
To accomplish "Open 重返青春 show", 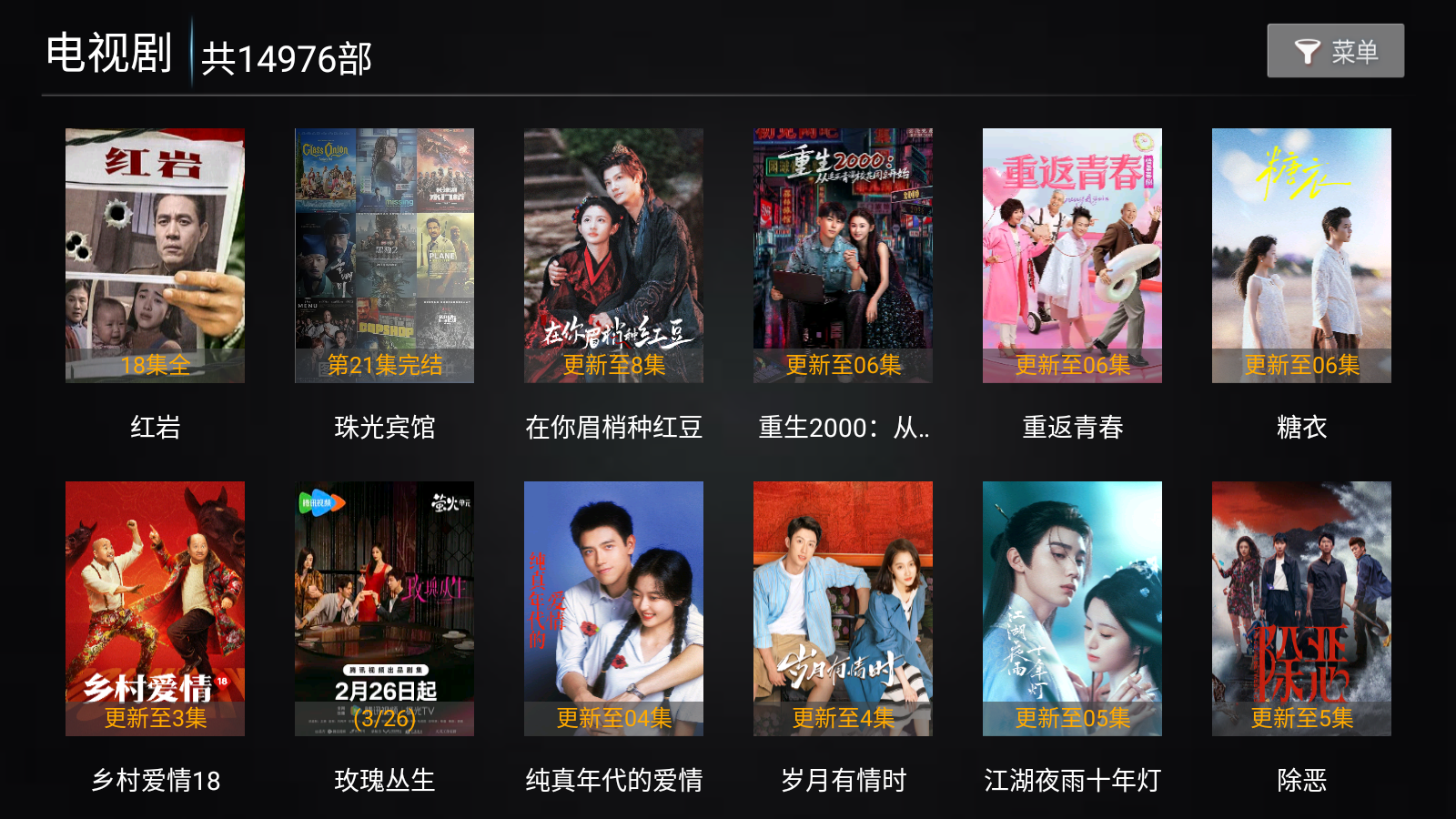I will point(1072,256).
